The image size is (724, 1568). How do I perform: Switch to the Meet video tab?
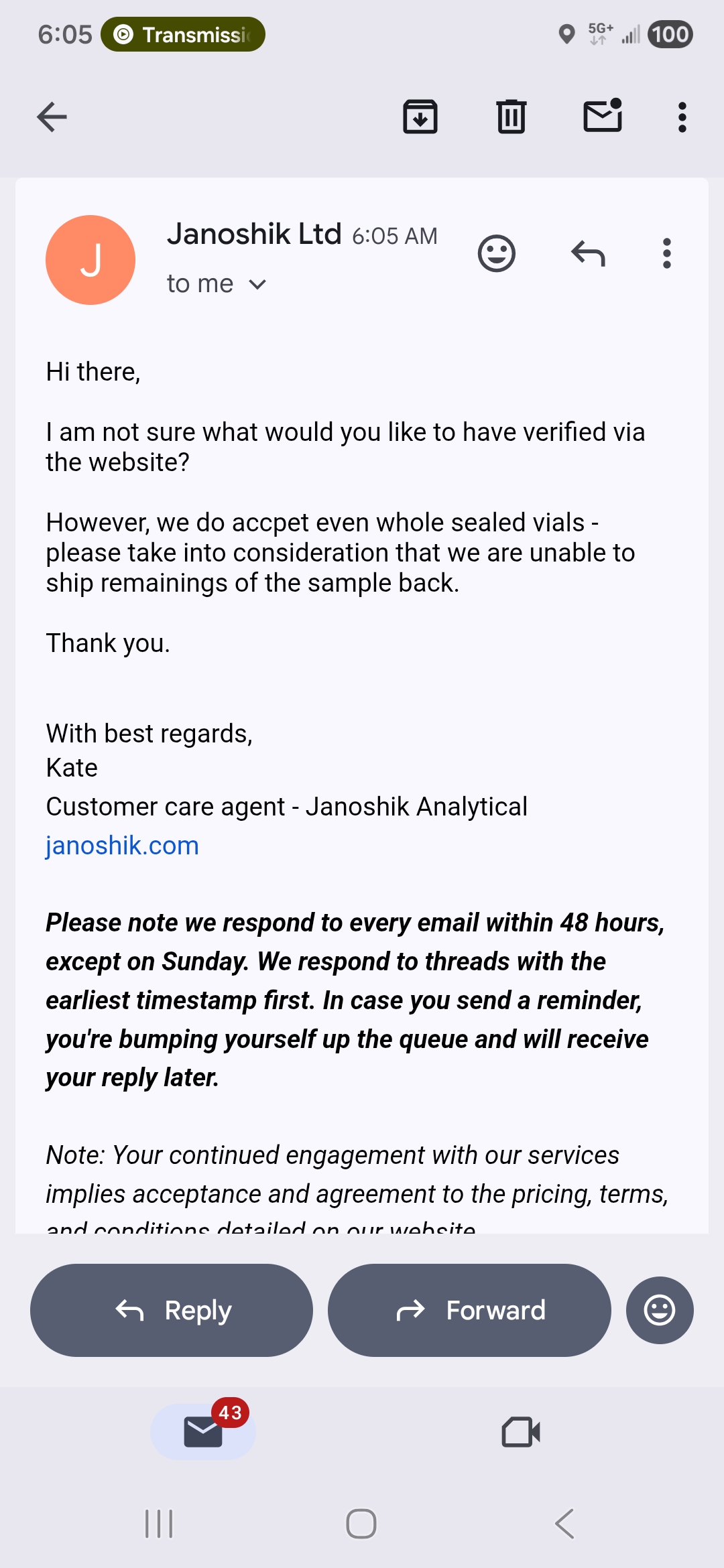point(521,1432)
